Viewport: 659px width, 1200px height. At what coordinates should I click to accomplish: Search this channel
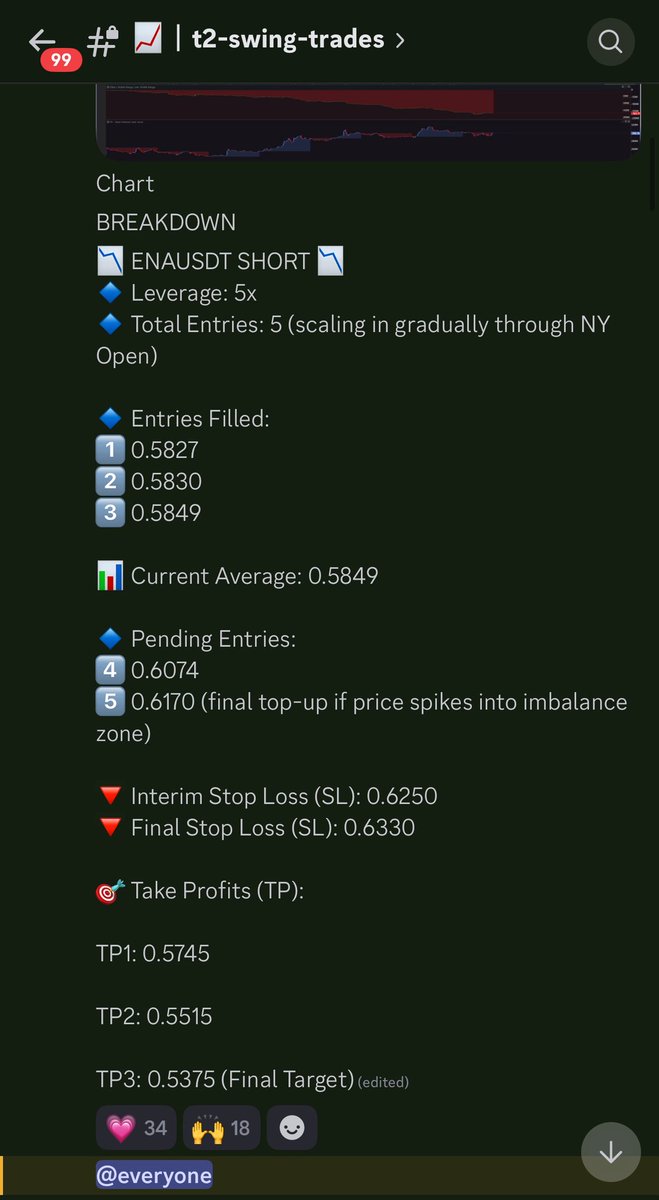[x=609, y=41]
